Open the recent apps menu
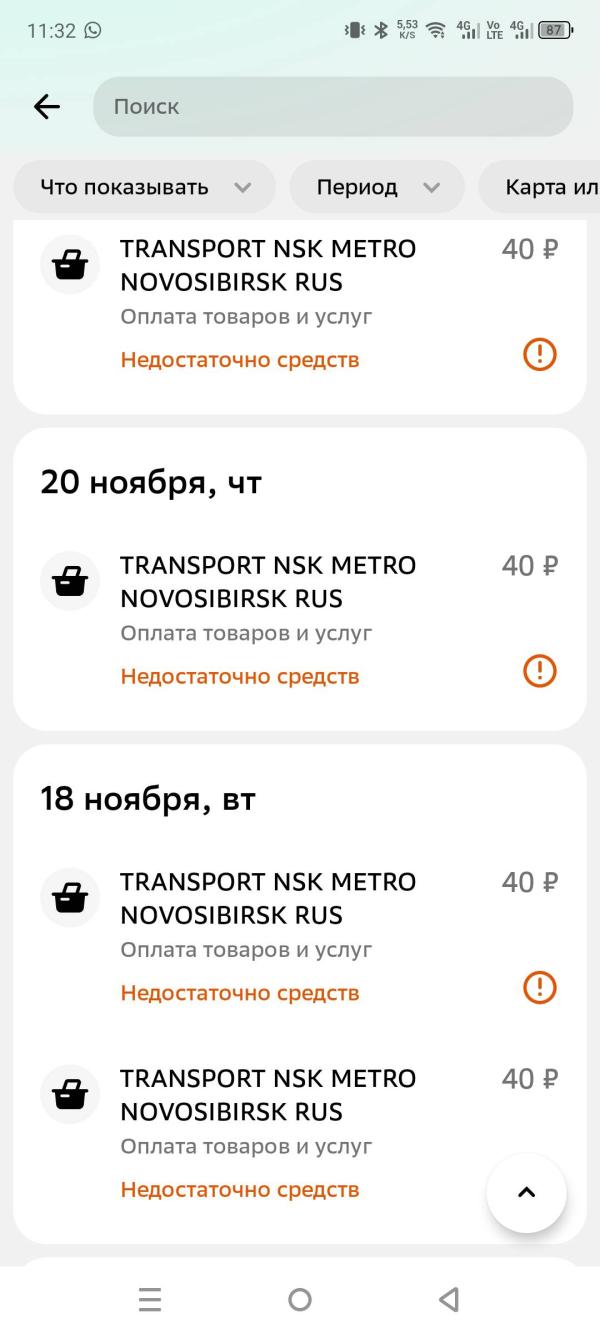 tap(150, 1299)
